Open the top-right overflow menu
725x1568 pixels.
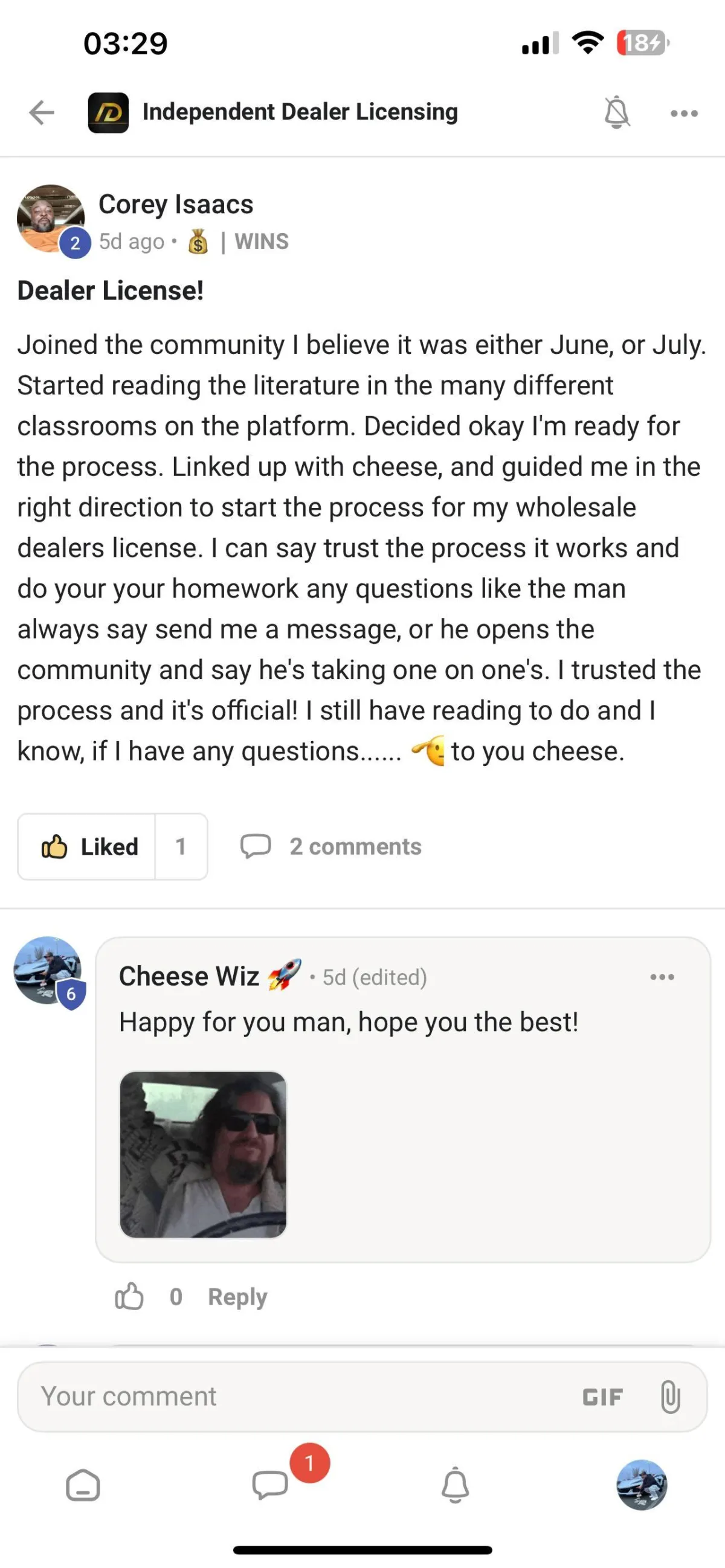coord(683,113)
